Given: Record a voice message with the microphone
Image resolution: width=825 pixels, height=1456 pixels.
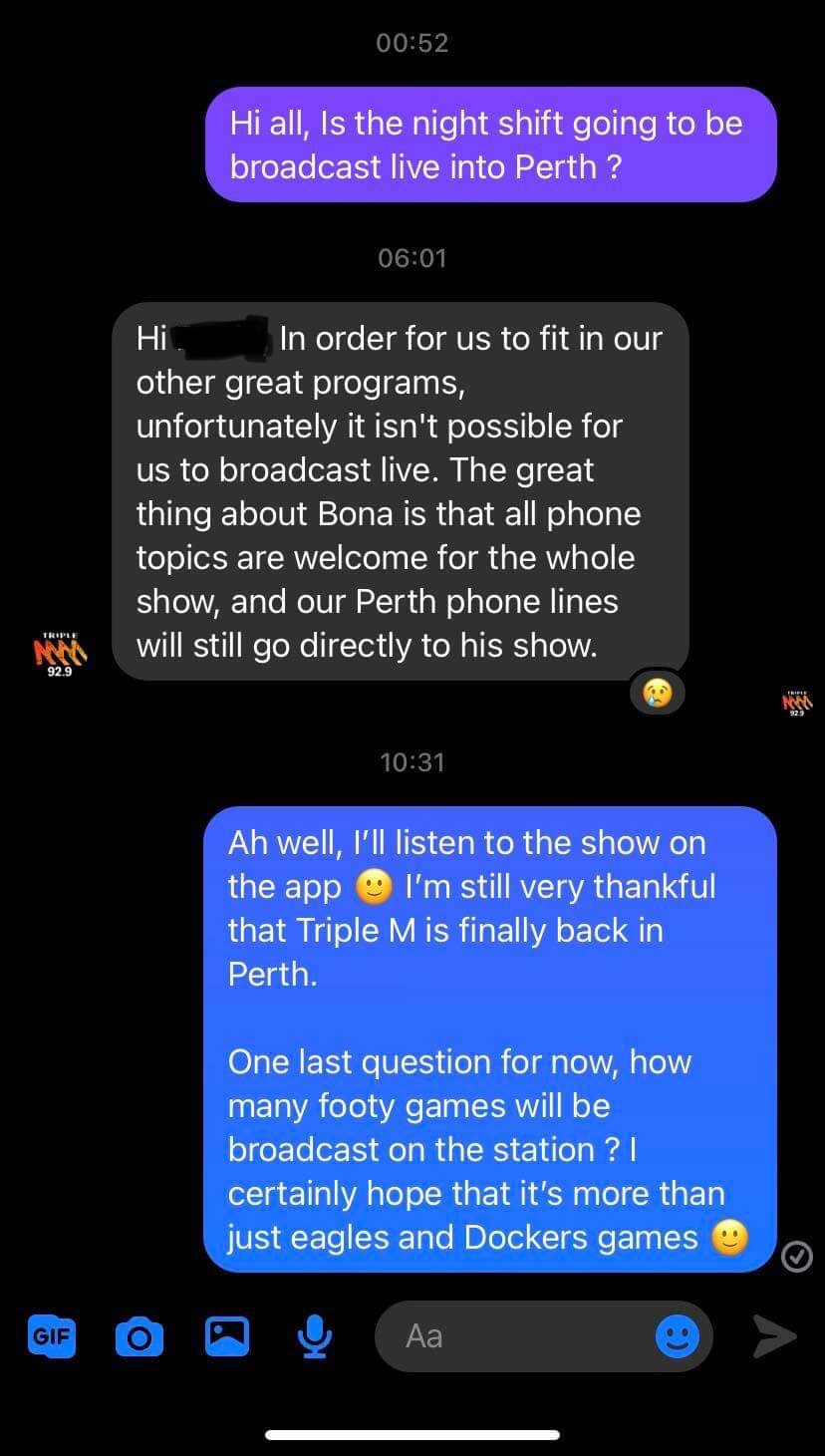Looking at the screenshot, I should coord(315,1336).
